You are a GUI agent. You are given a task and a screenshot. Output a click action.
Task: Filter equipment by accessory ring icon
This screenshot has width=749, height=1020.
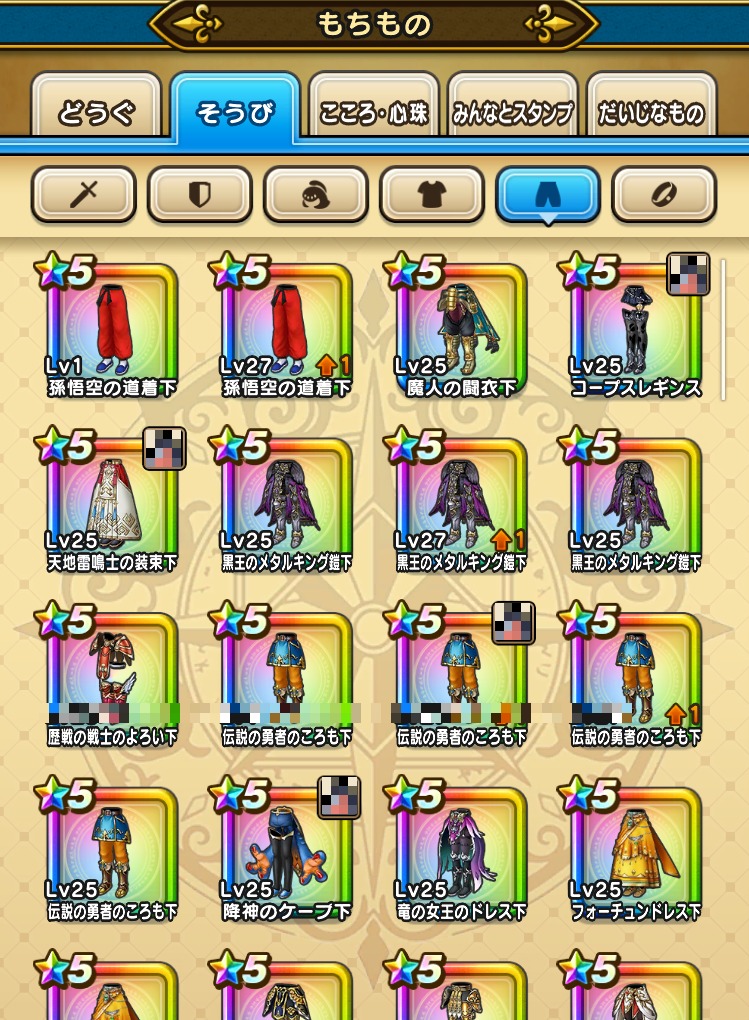[x=664, y=194]
